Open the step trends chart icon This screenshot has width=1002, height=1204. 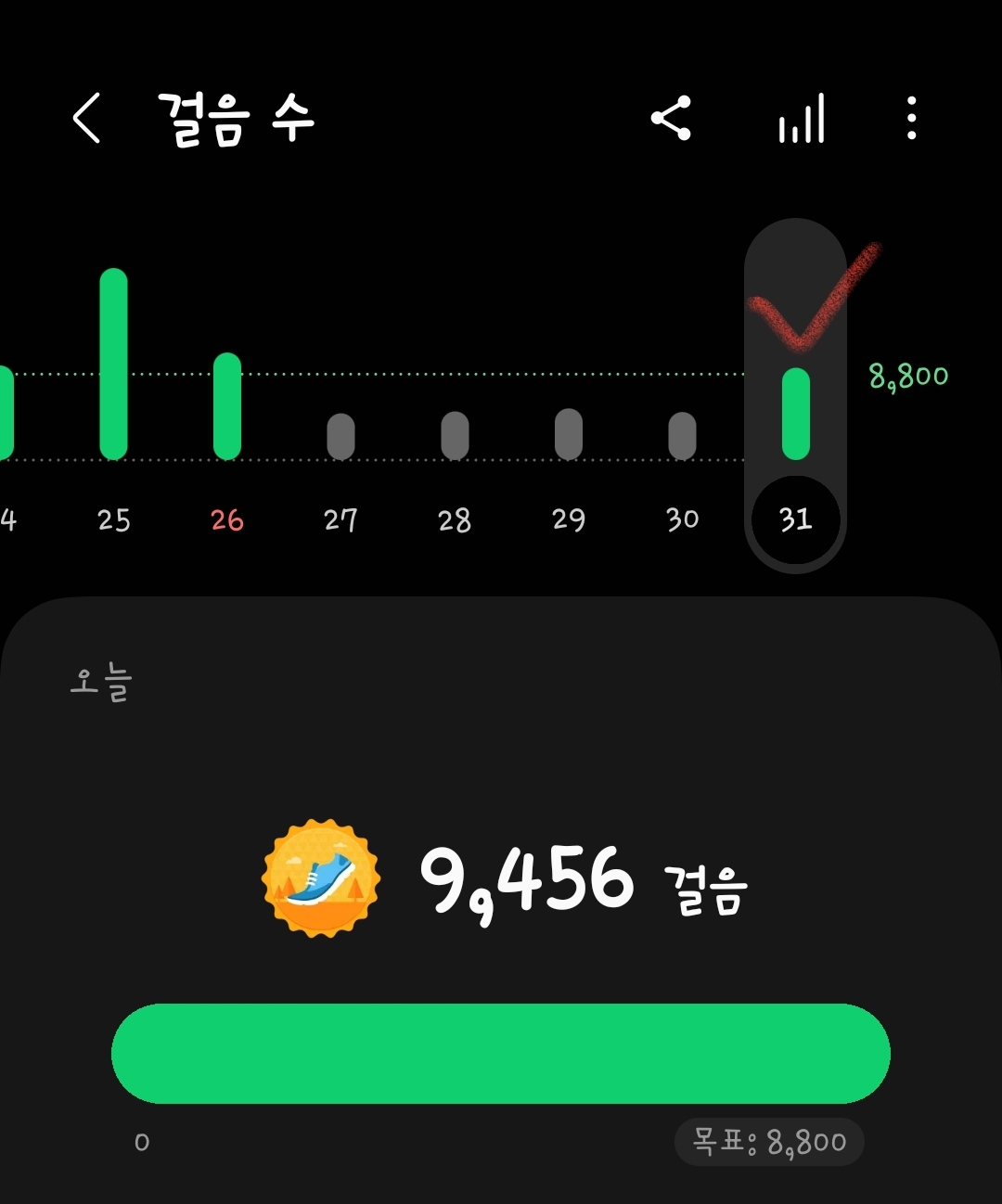click(802, 119)
